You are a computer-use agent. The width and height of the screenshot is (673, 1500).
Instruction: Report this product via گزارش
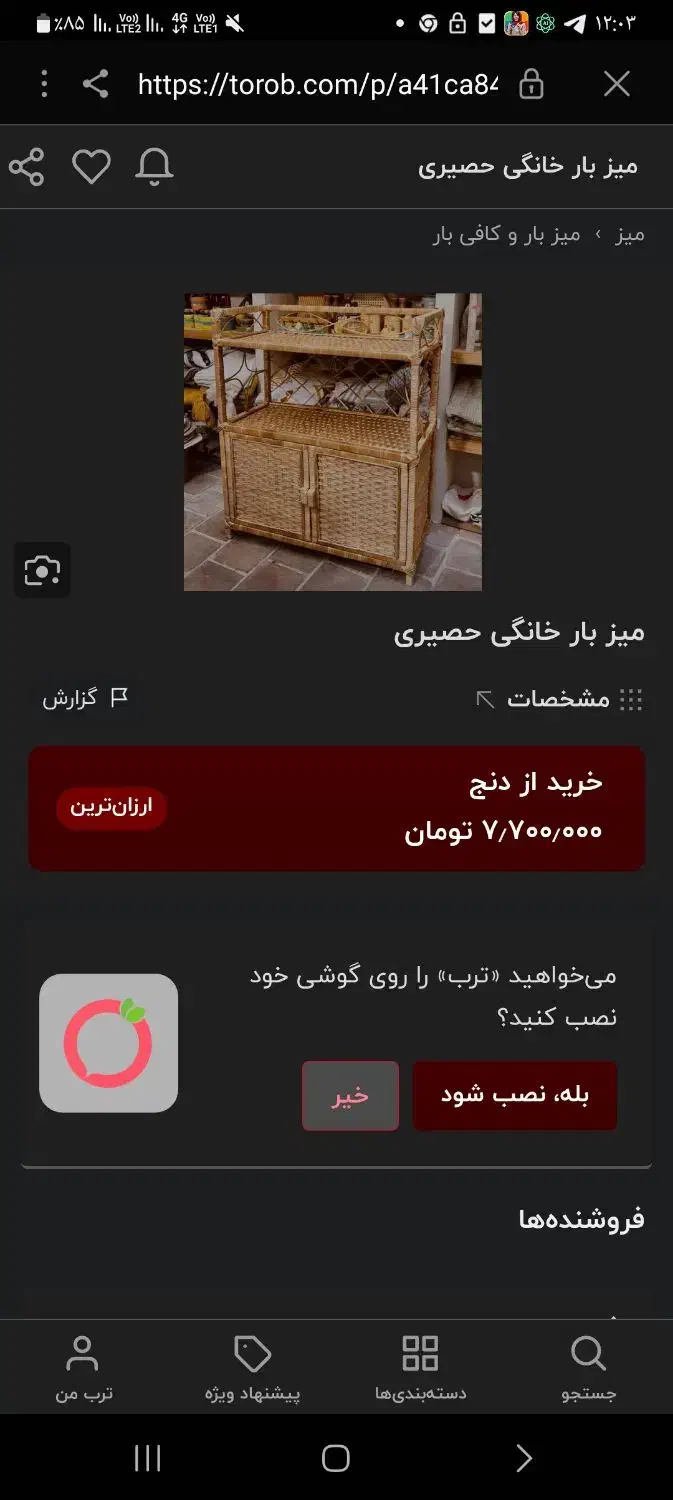[85, 698]
